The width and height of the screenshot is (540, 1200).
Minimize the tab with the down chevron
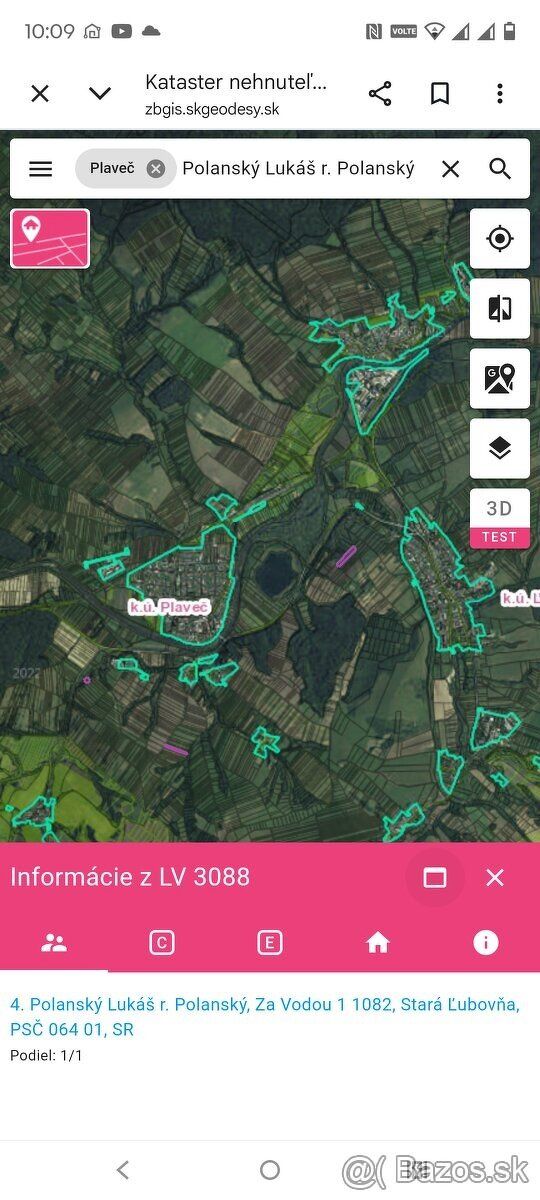point(100,94)
